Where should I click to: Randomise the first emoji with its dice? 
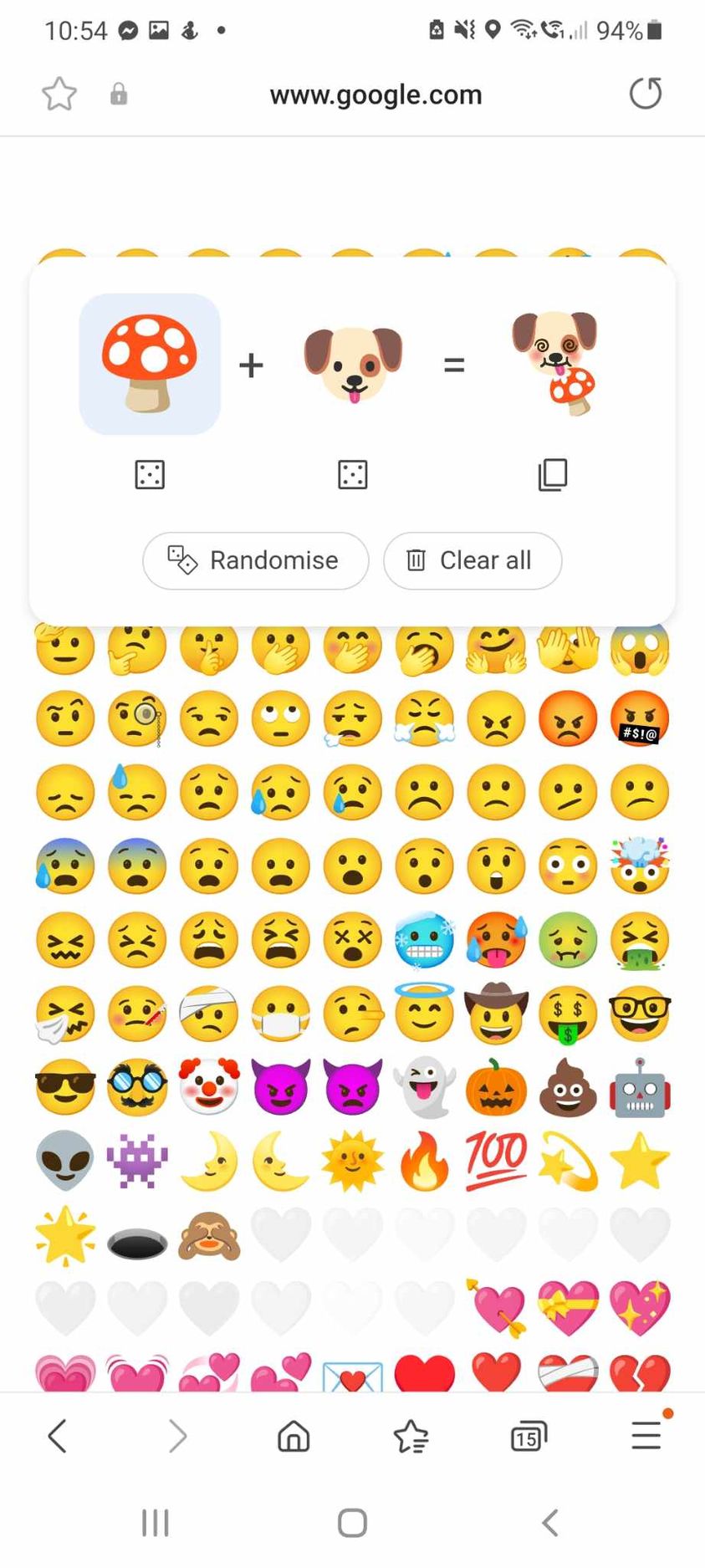[150, 475]
